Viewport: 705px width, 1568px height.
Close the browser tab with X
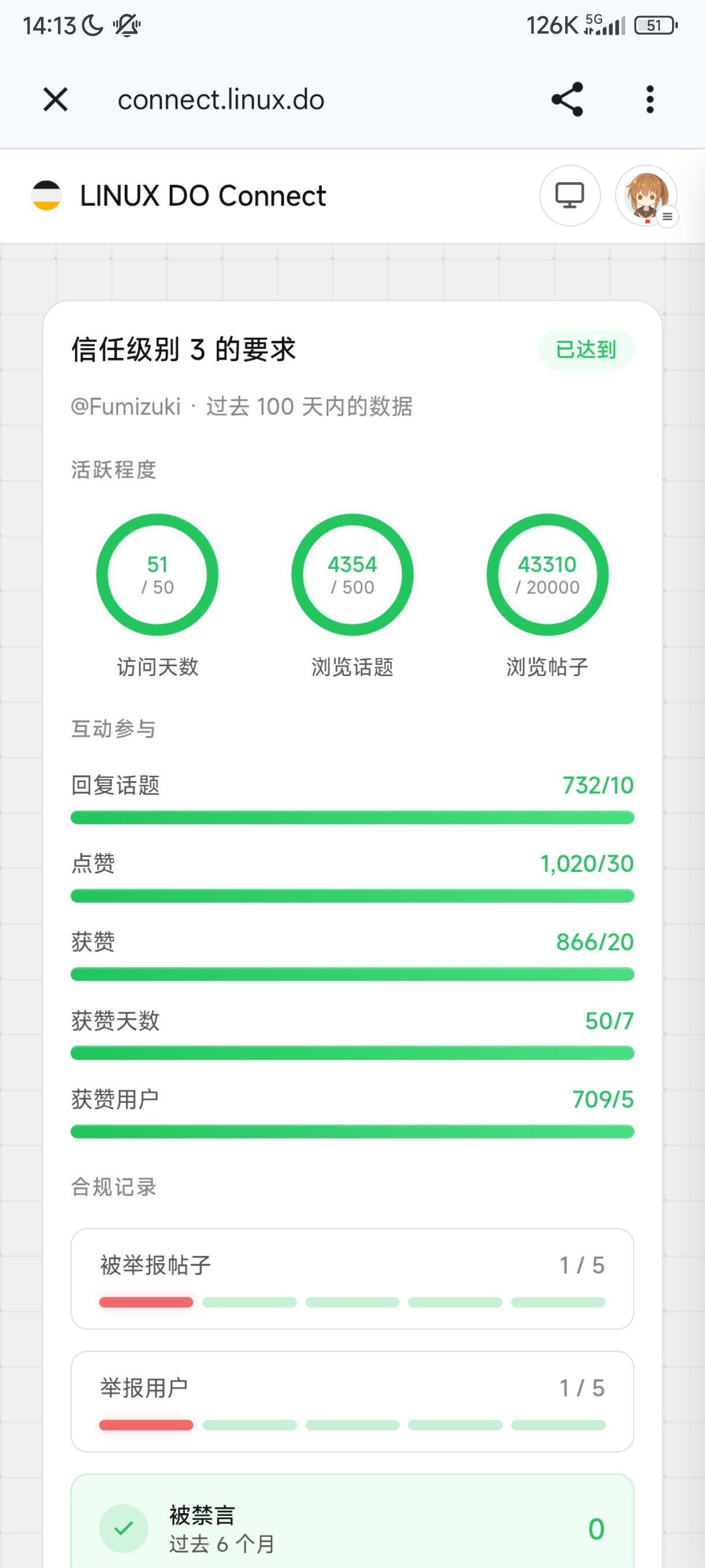click(55, 99)
